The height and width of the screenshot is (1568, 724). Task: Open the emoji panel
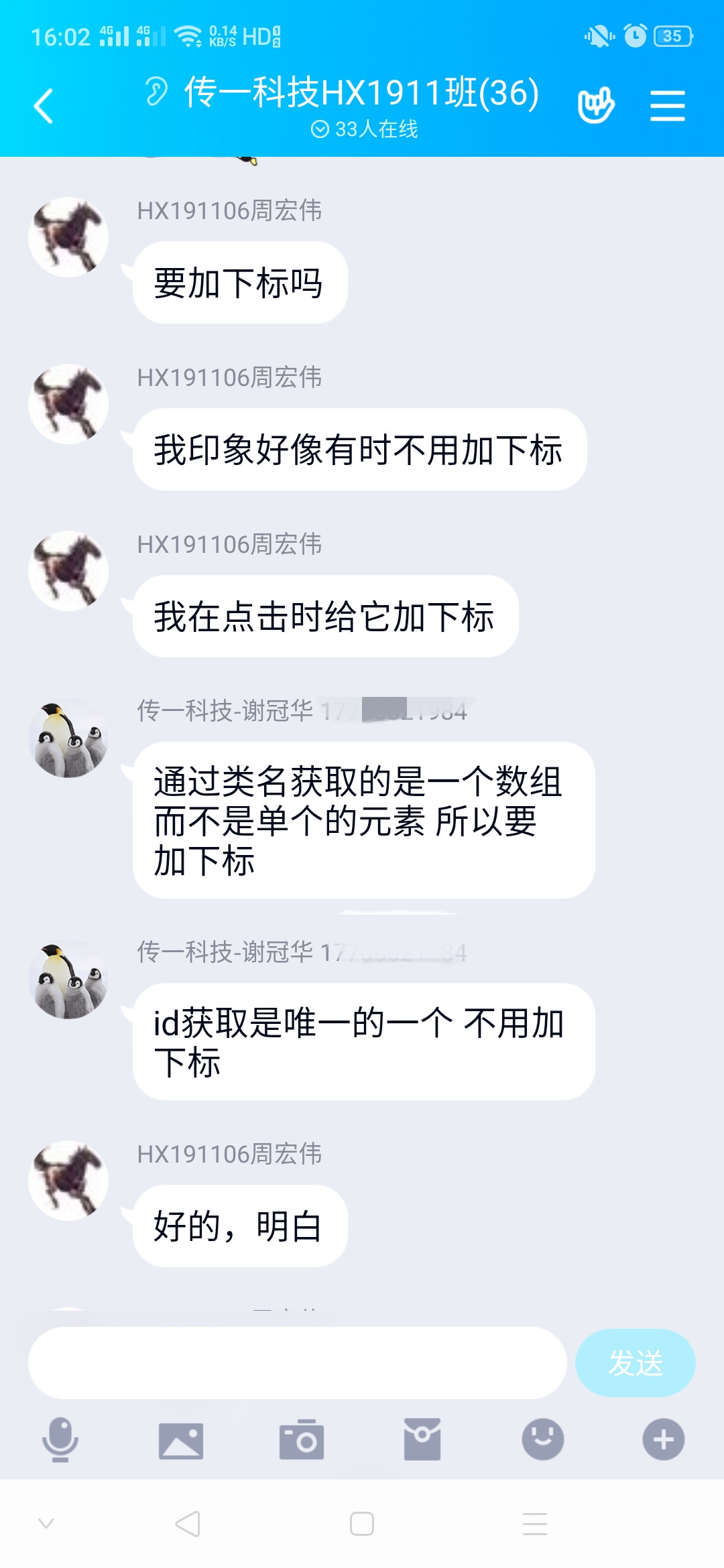[x=543, y=1439]
